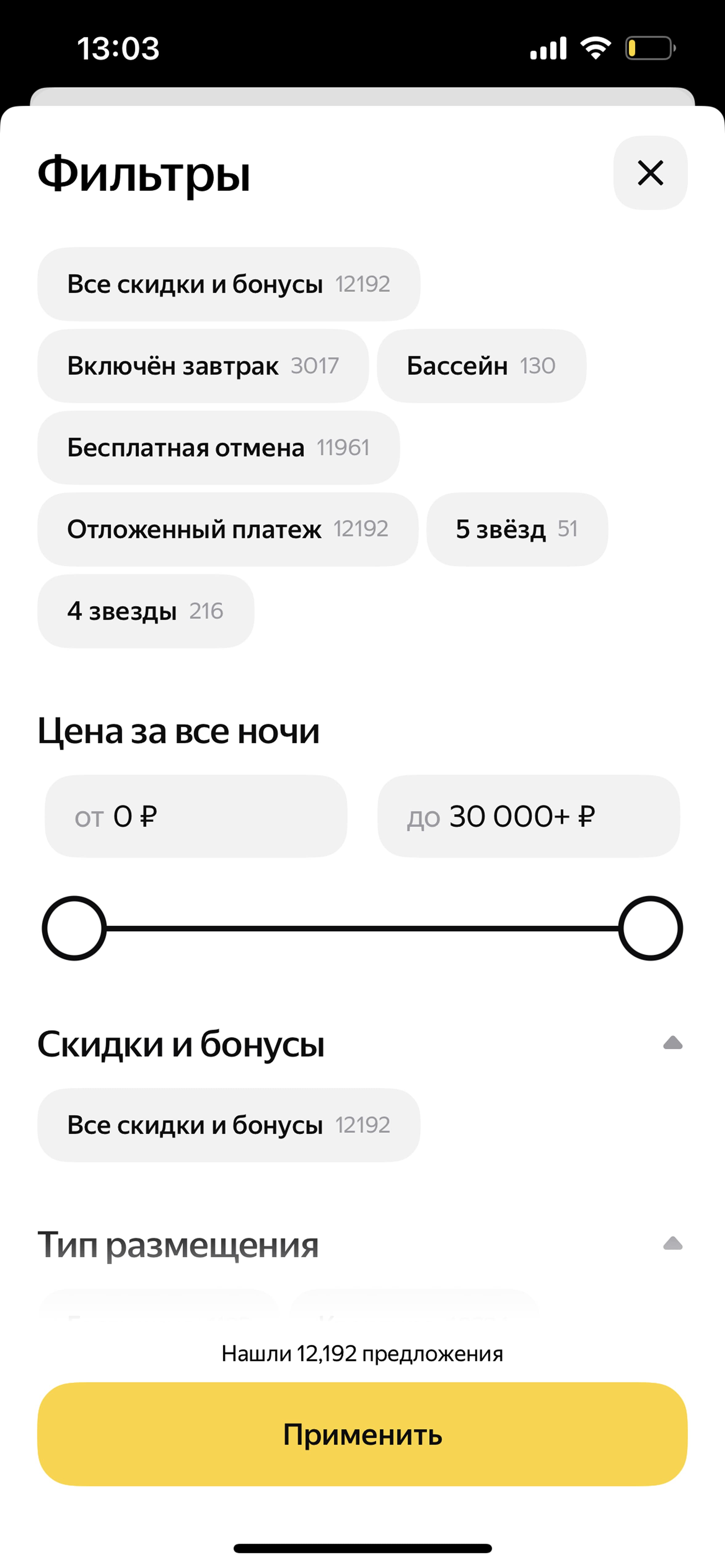Screen dimensions: 725x1568
Task: Apply filters with the Применить button
Action: click(x=362, y=1435)
